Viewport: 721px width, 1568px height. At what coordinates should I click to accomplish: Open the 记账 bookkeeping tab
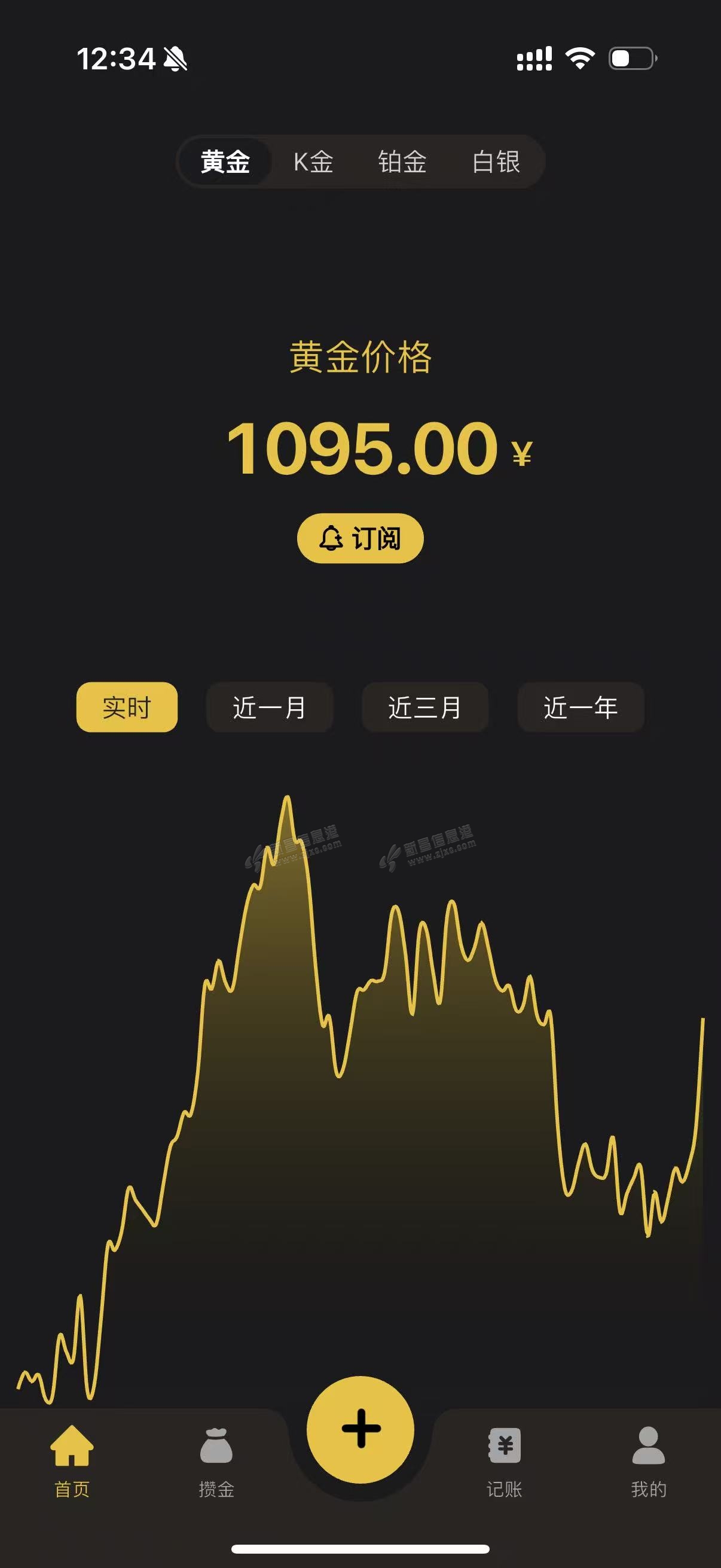(x=505, y=1461)
